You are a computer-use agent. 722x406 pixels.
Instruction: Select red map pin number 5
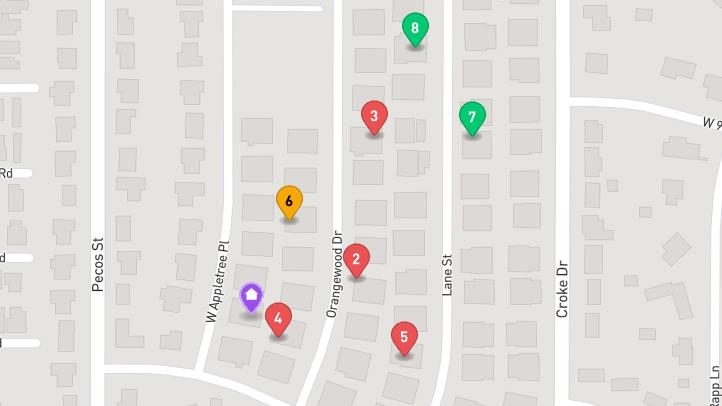click(404, 337)
